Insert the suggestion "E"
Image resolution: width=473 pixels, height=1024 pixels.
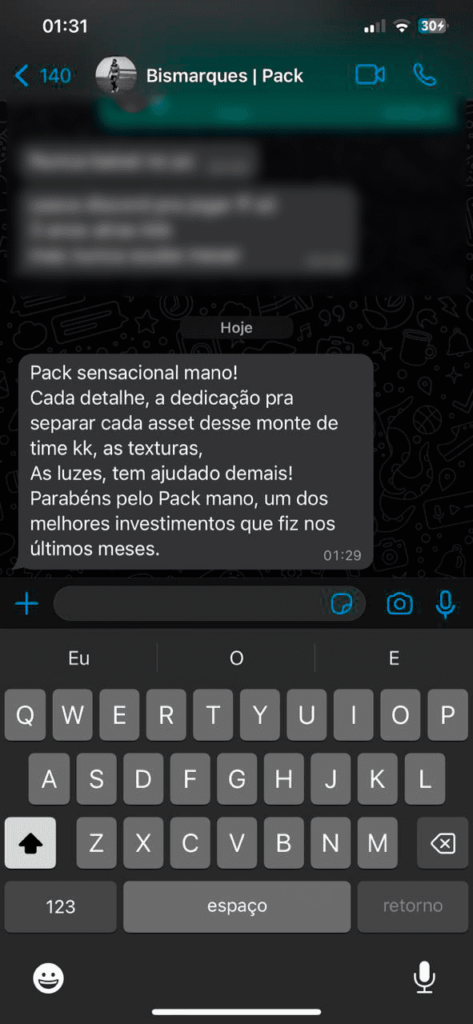[394, 659]
